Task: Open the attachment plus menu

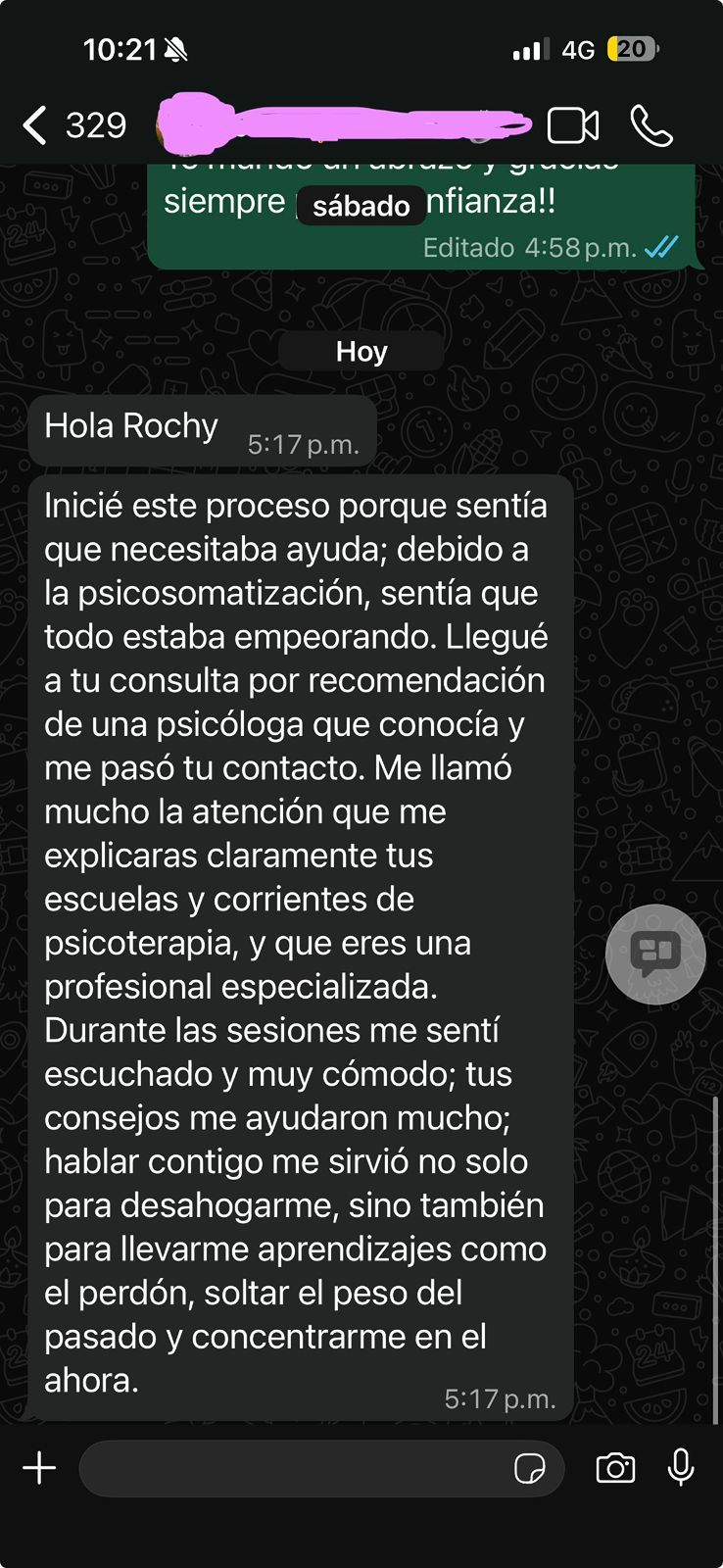Action: [x=39, y=1468]
